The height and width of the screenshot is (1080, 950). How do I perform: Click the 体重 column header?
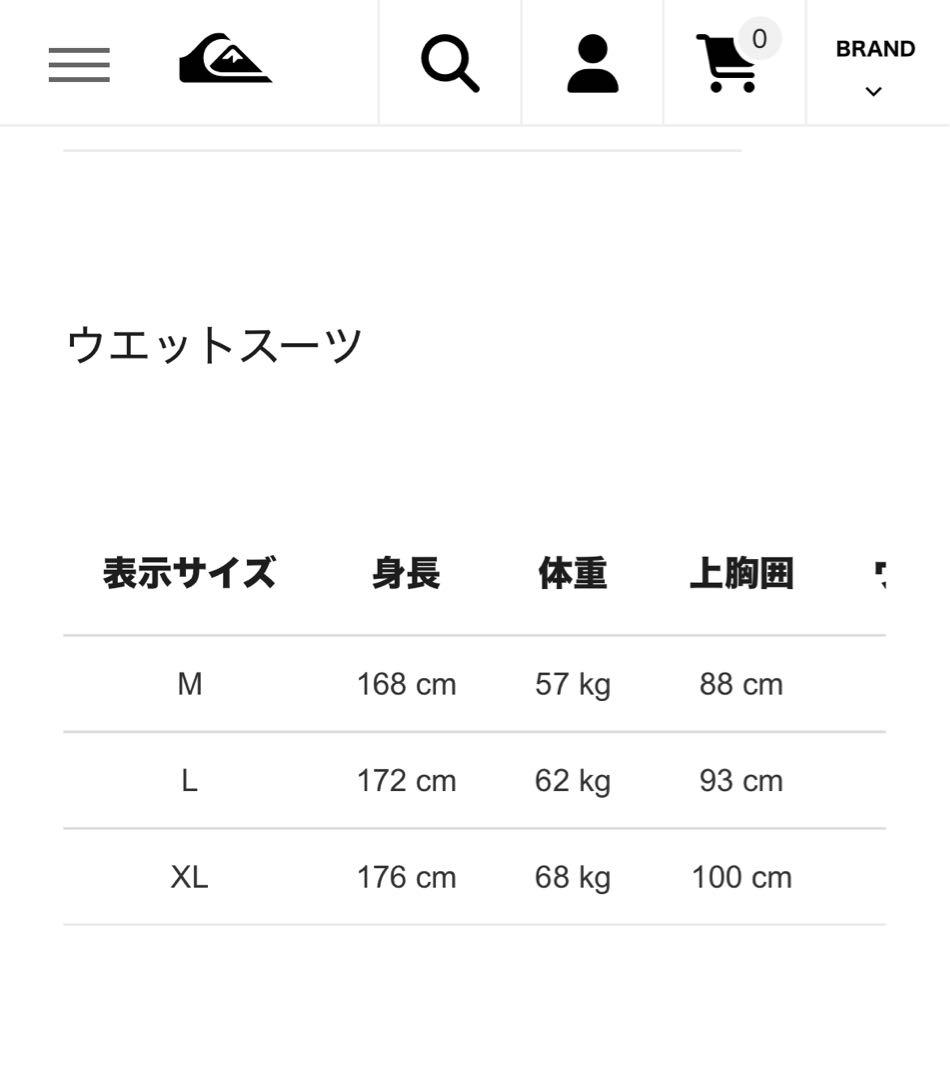coord(574,572)
